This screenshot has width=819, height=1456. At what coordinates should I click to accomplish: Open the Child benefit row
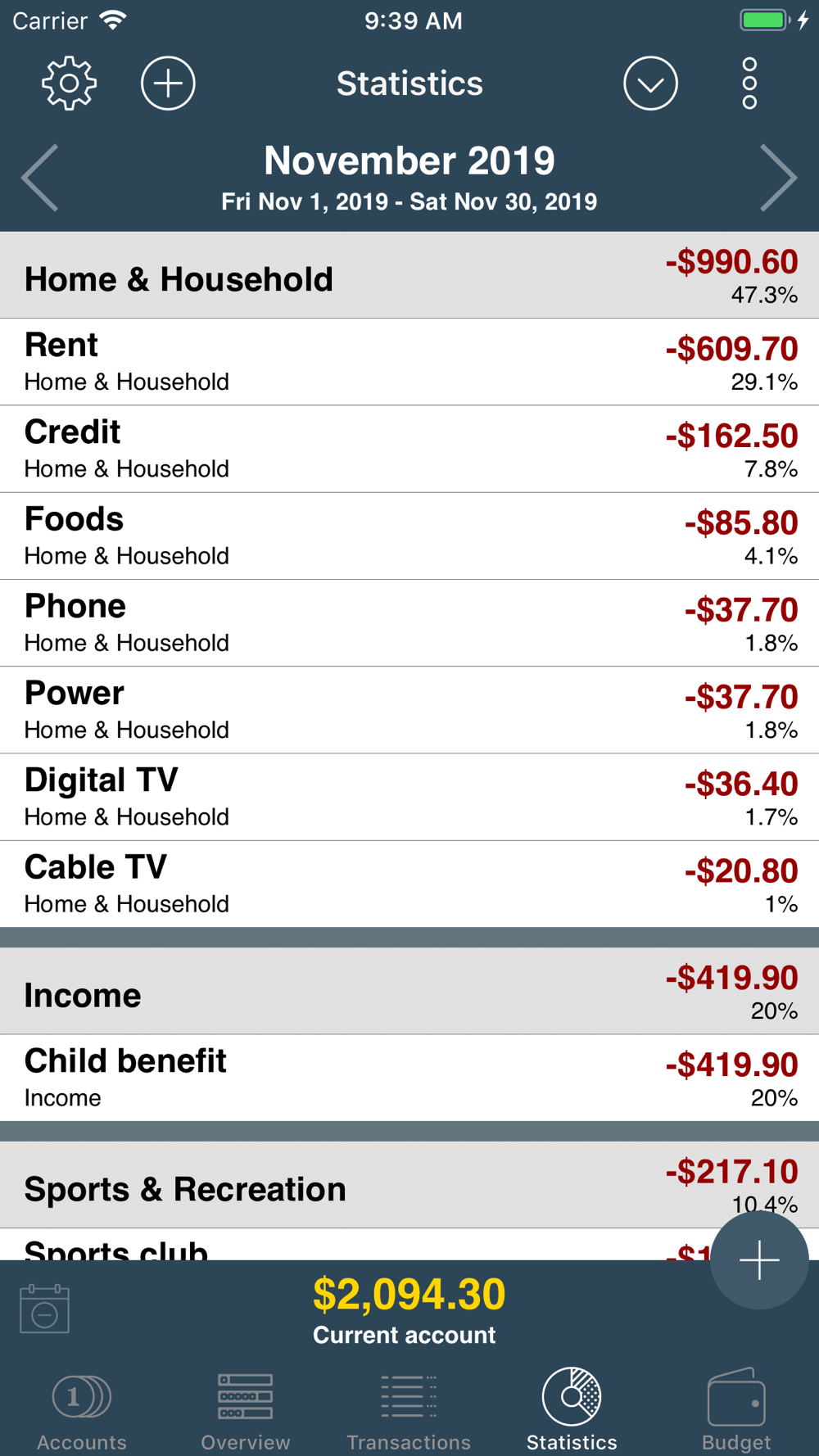[x=409, y=1078]
